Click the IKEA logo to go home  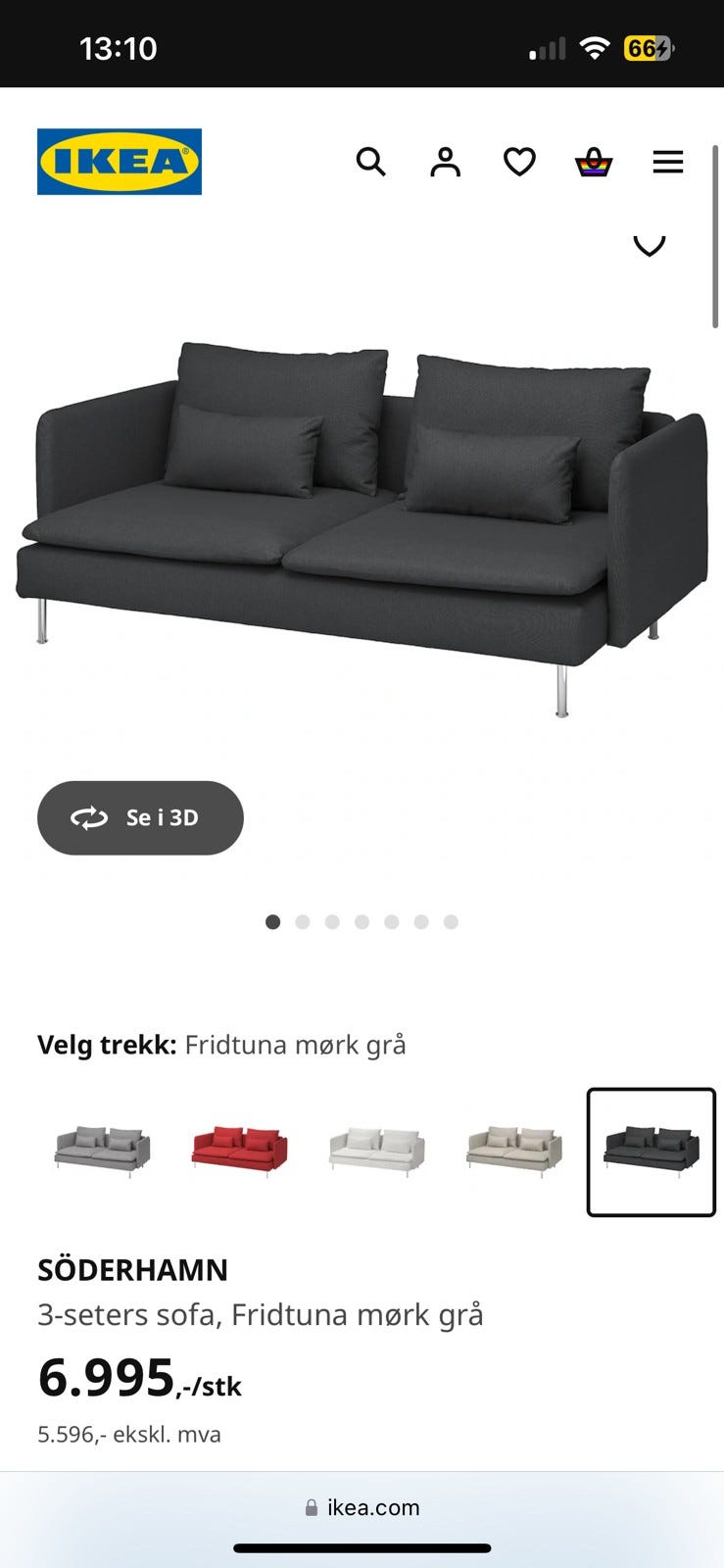(x=119, y=162)
